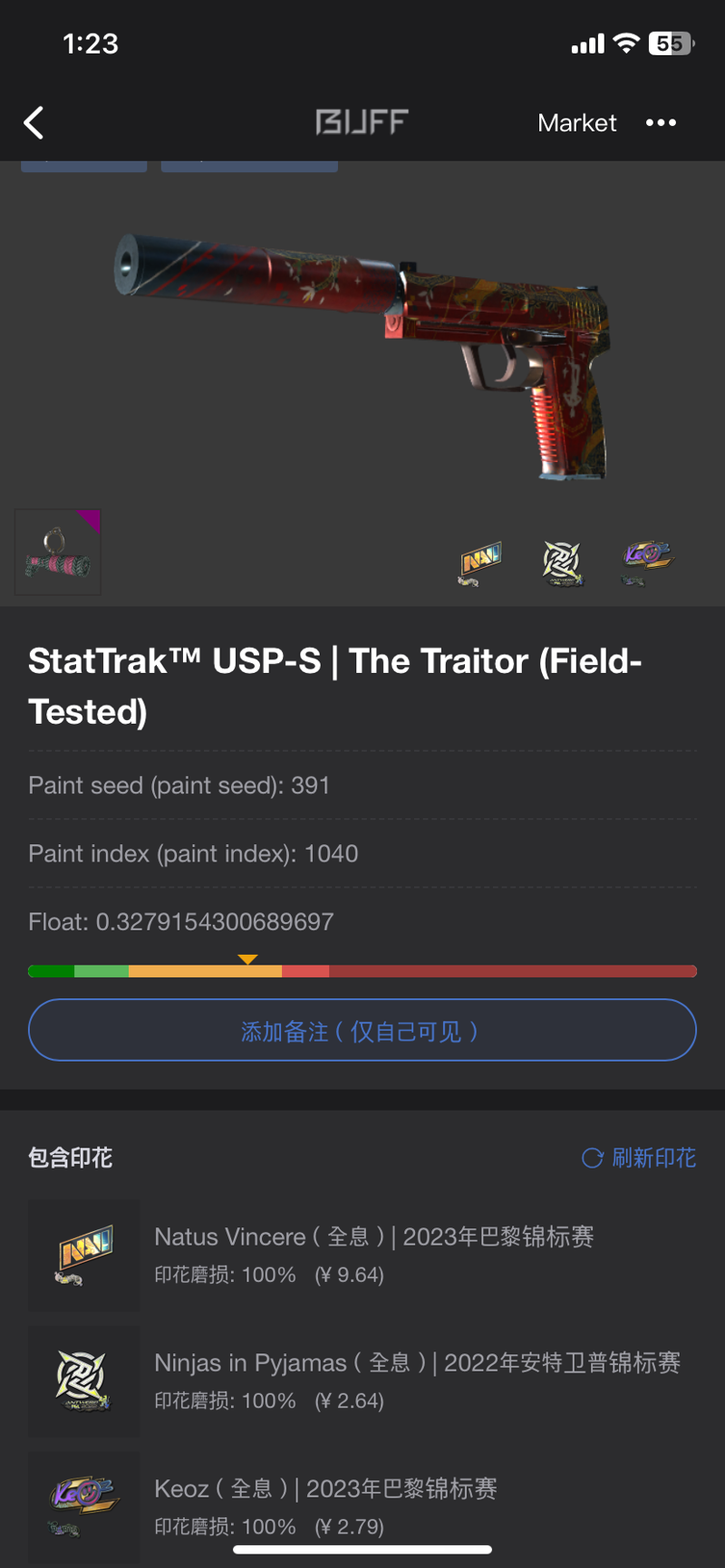Refresh stickers with 刷新印花

[x=639, y=1158]
